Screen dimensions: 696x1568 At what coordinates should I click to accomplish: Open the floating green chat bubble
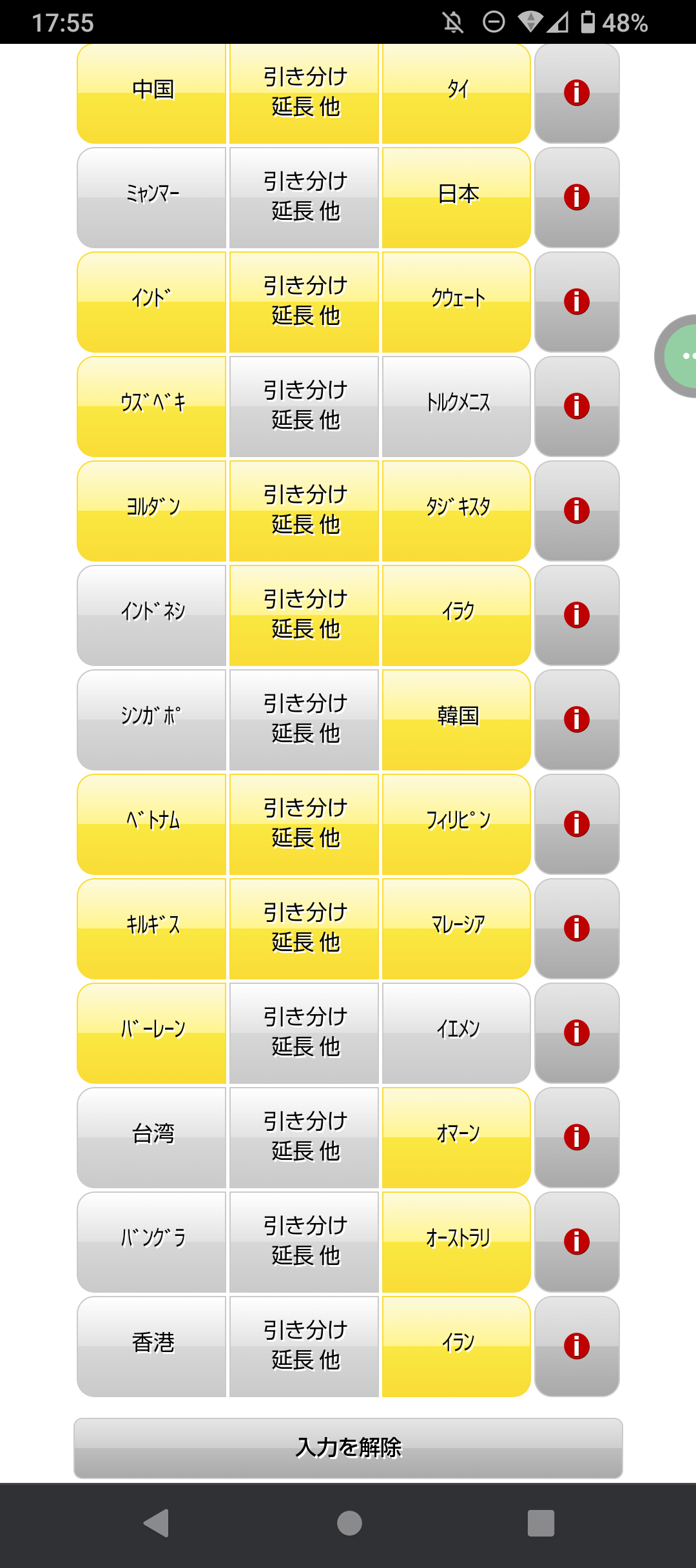(x=677, y=357)
